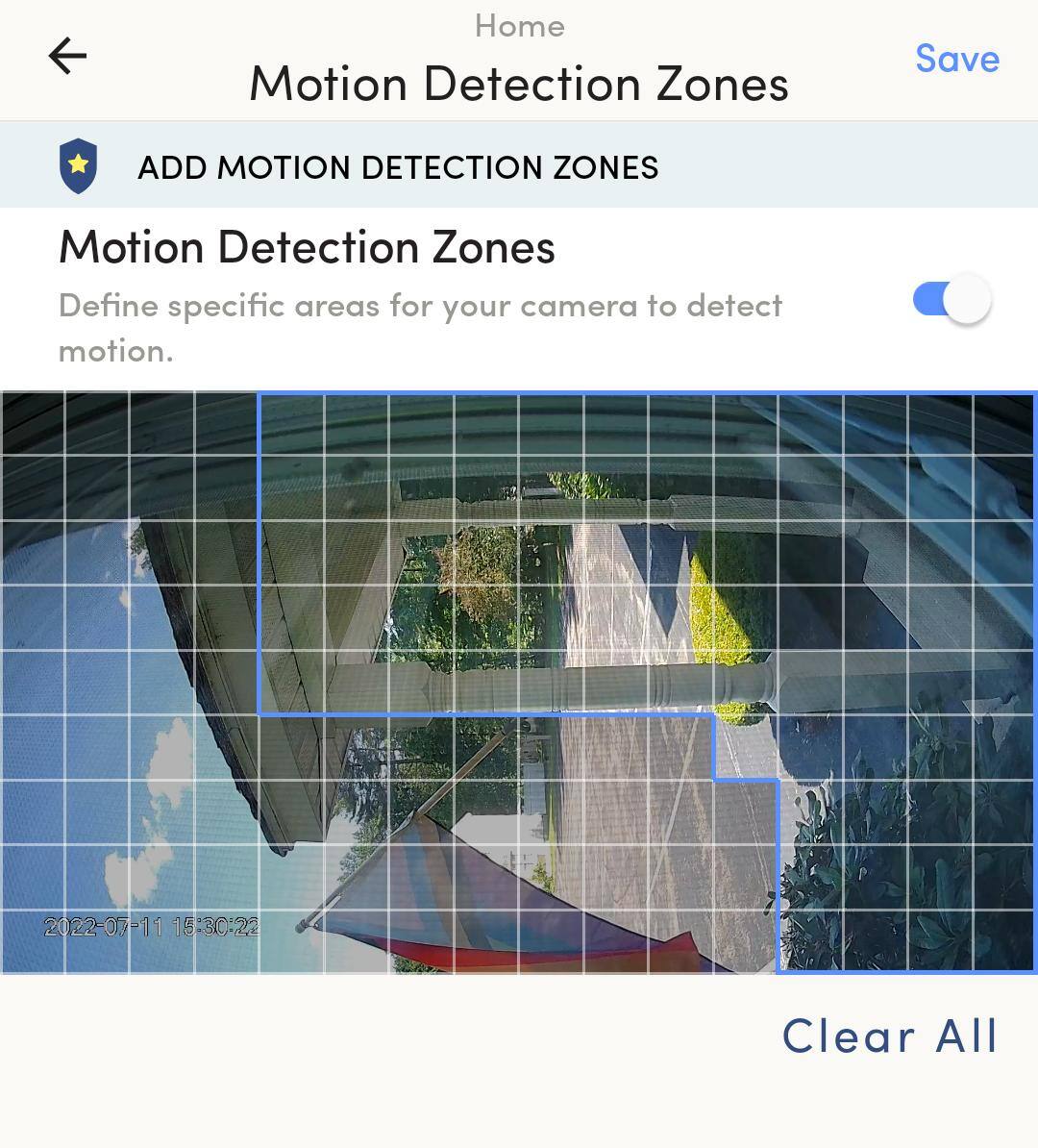This screenshot has height=1148, width=1038.
Task: Go back to the previous screen
Action: tap(67, 56)
